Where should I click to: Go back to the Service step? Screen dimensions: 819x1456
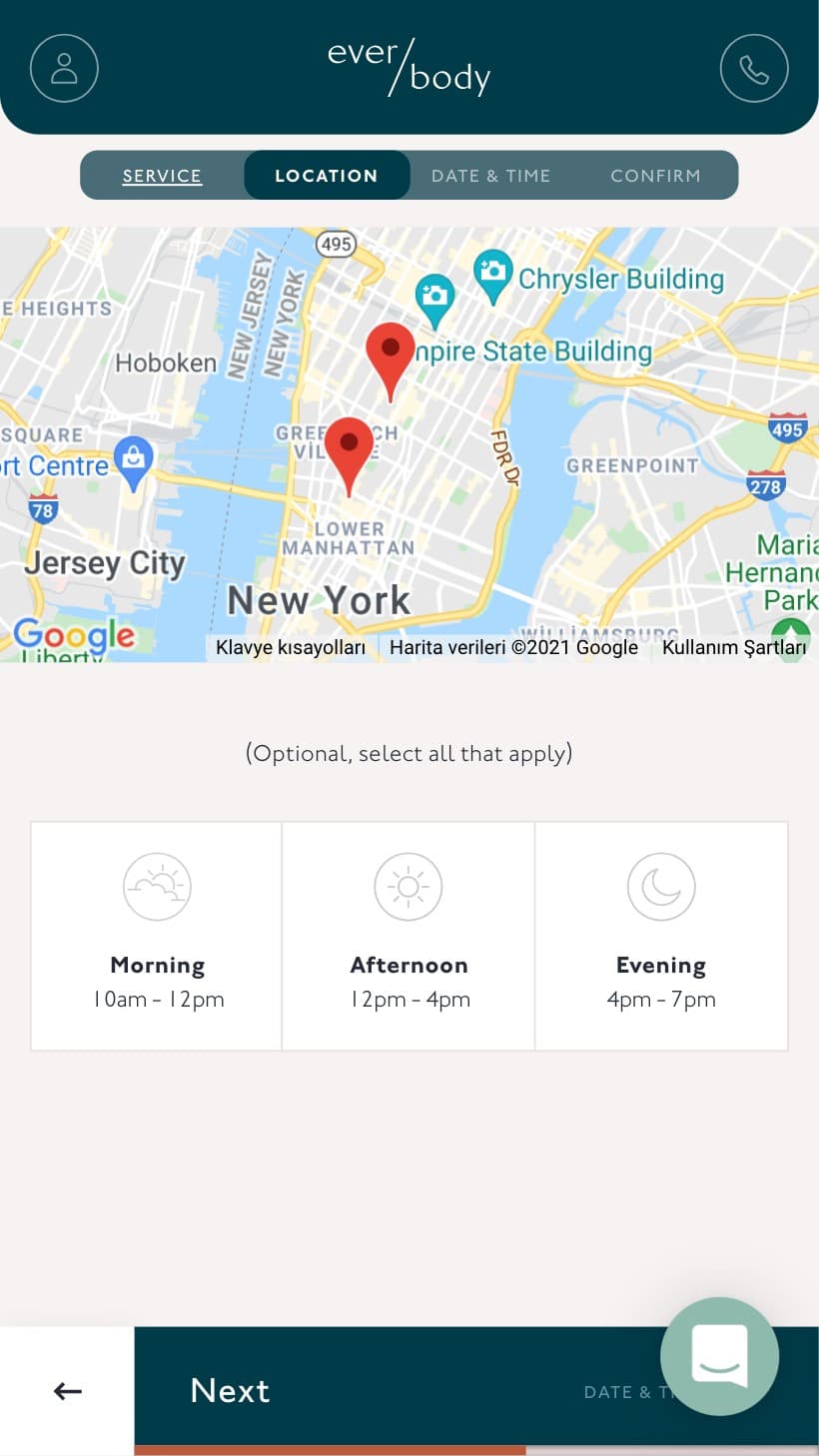[x=162, y=176]
